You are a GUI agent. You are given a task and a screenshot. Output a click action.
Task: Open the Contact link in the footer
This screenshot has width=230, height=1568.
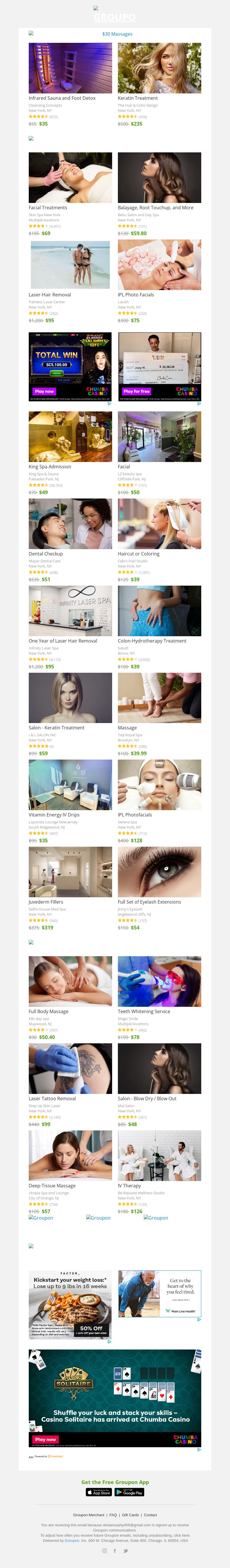pos(150,1515)
